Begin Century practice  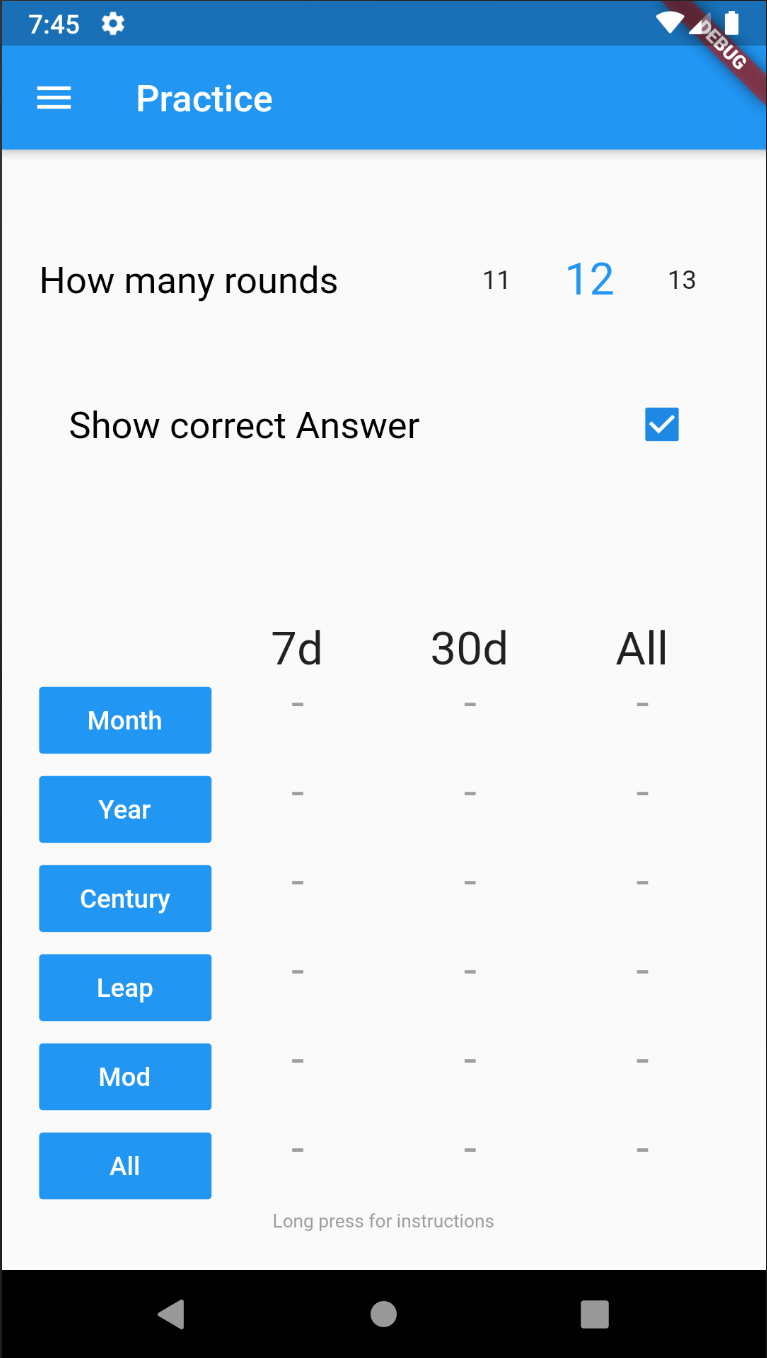pos(125,898)
